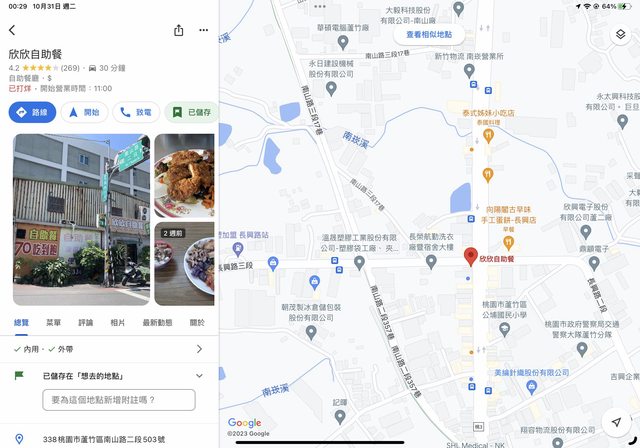The image size is (640, 448).
Task: Tap 查看相似地點 on map
Action: (x=428, y=34)
